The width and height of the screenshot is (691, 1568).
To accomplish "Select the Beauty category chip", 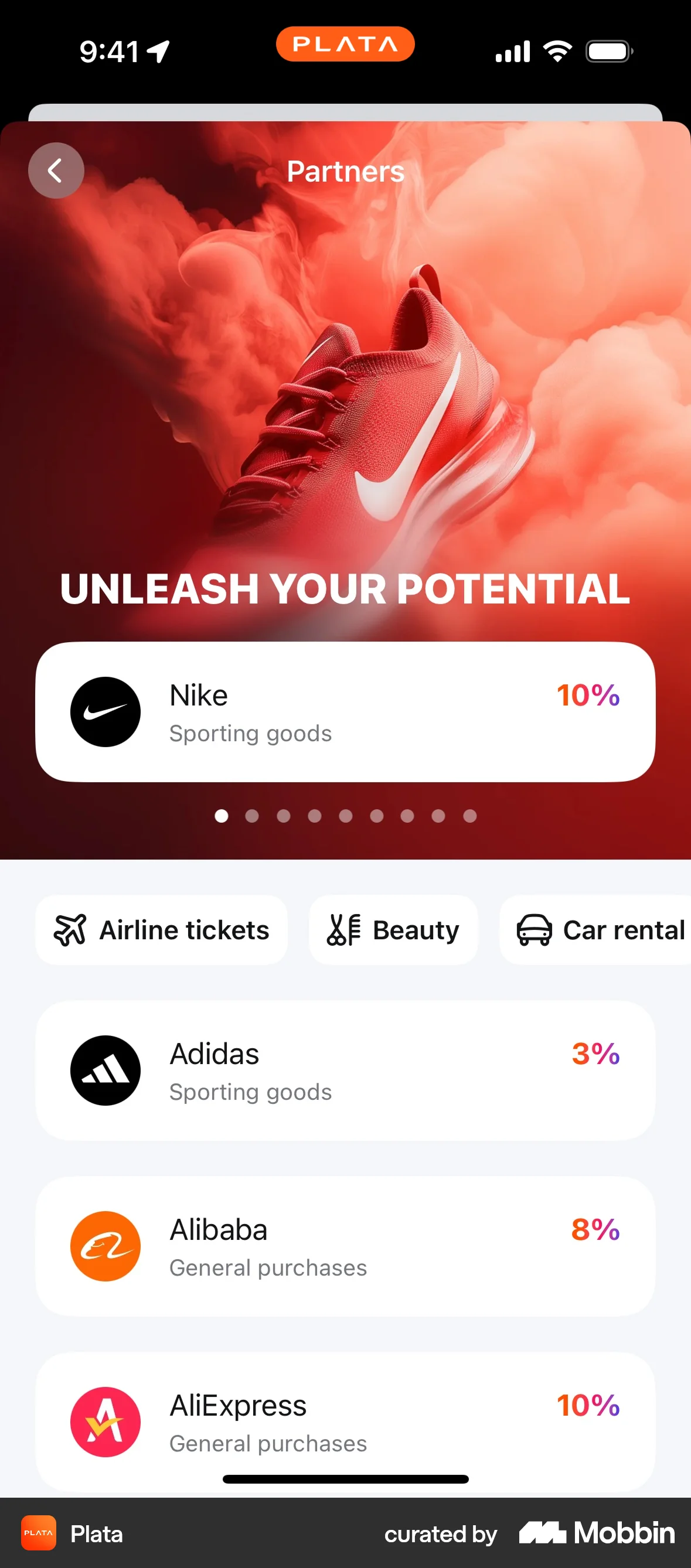I will [393, 929].
